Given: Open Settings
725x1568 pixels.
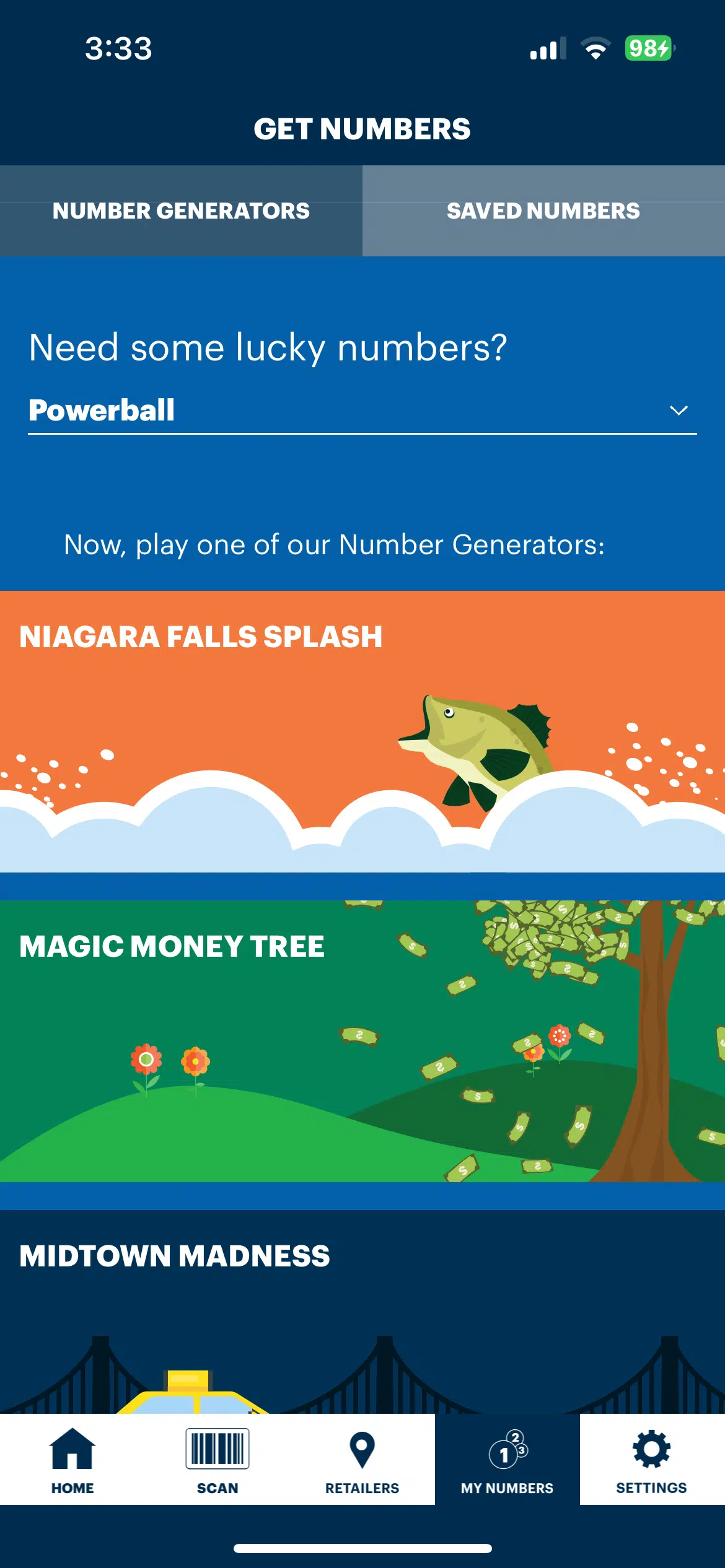Looking at the screenshot, I should coord(652,1460).
